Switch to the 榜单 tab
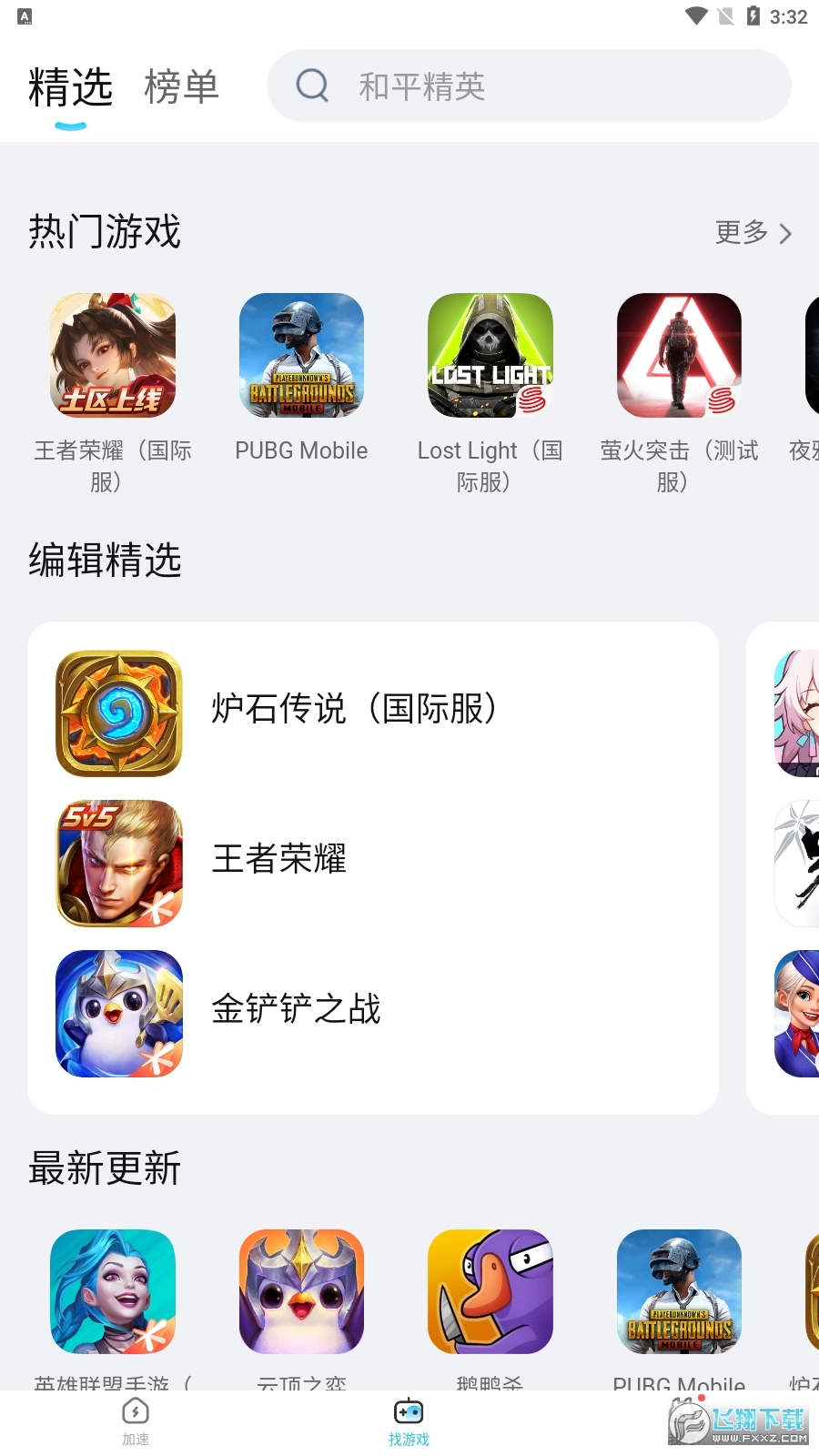The width and height of the screenshot is (819, 1456). pos(181,87)
